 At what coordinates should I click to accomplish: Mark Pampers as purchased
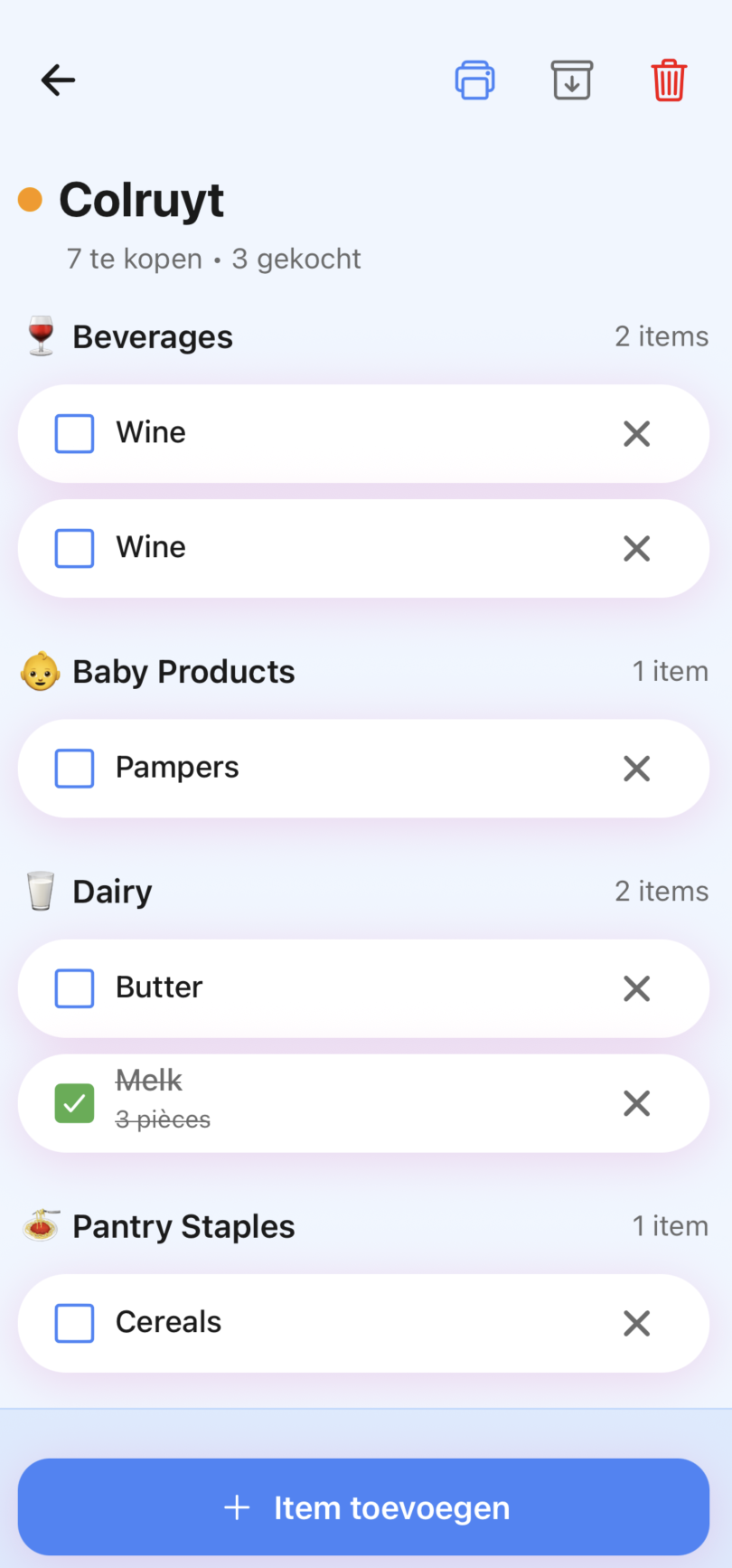(x=74, y=768)
